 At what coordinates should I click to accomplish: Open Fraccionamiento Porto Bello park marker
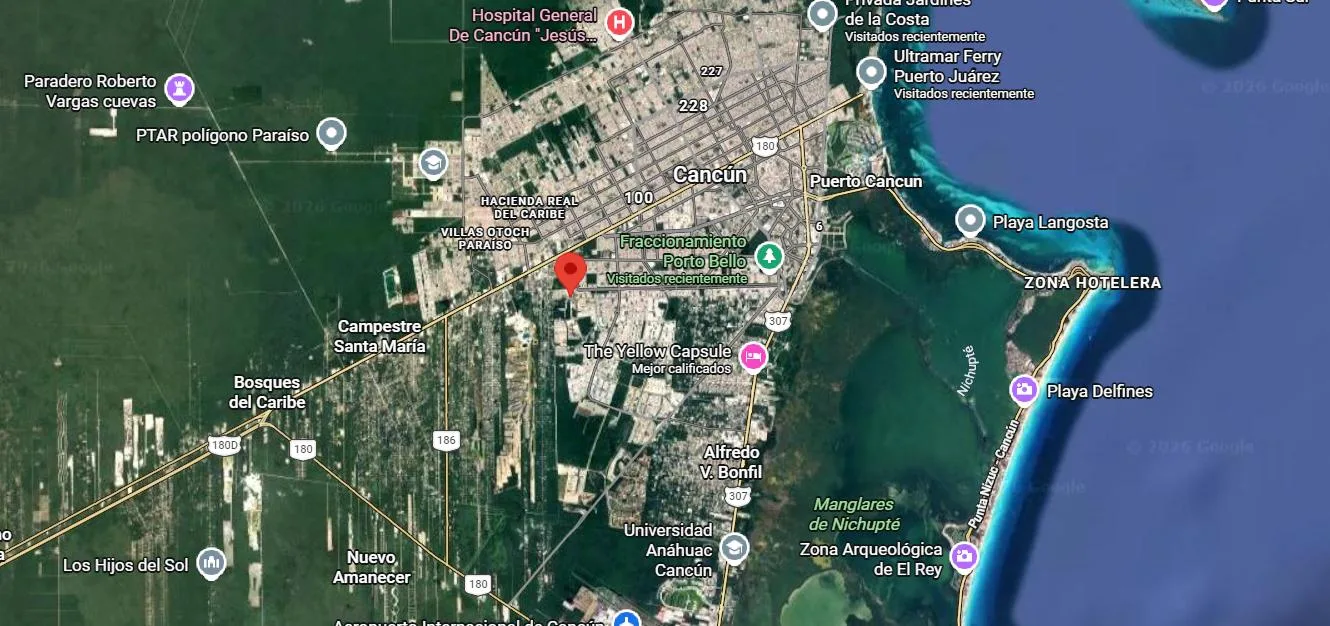[x=769, y=256]
